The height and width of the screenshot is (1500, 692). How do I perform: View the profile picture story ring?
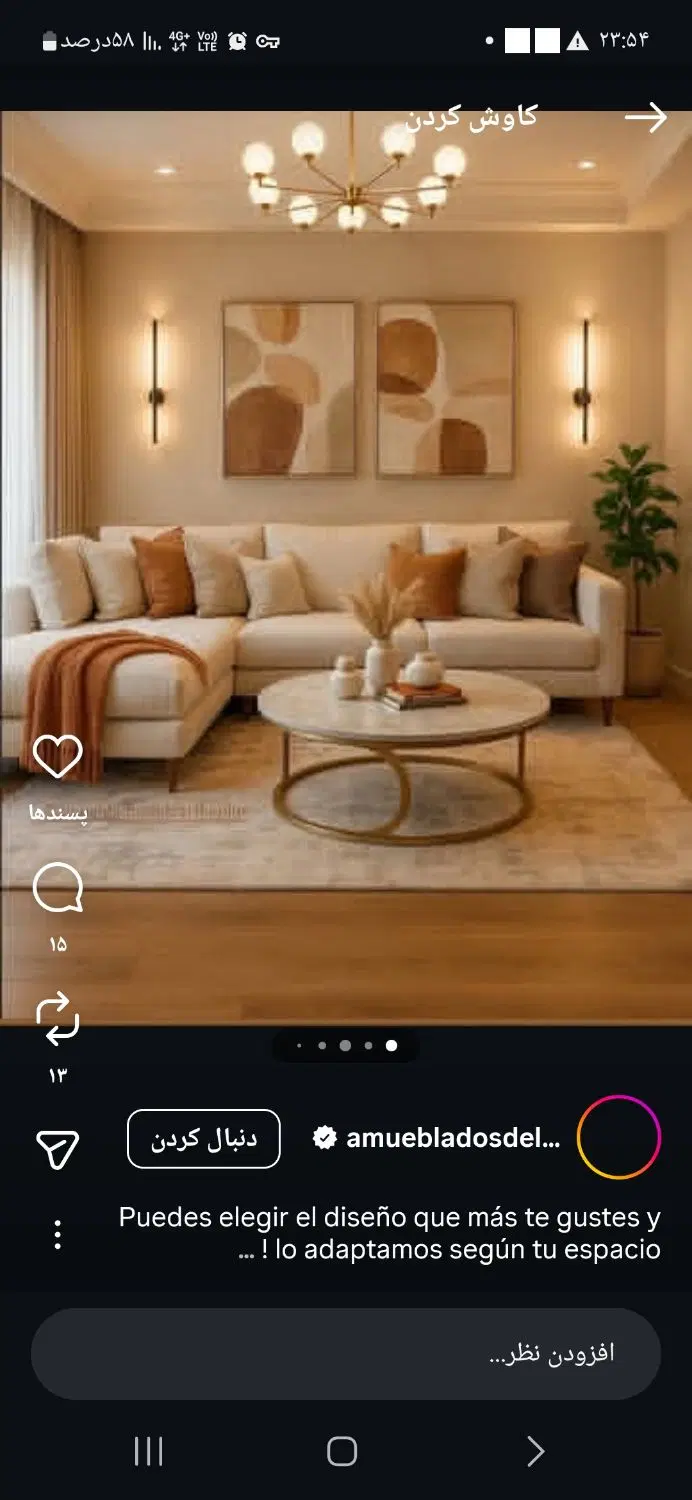coord(619,1138)
